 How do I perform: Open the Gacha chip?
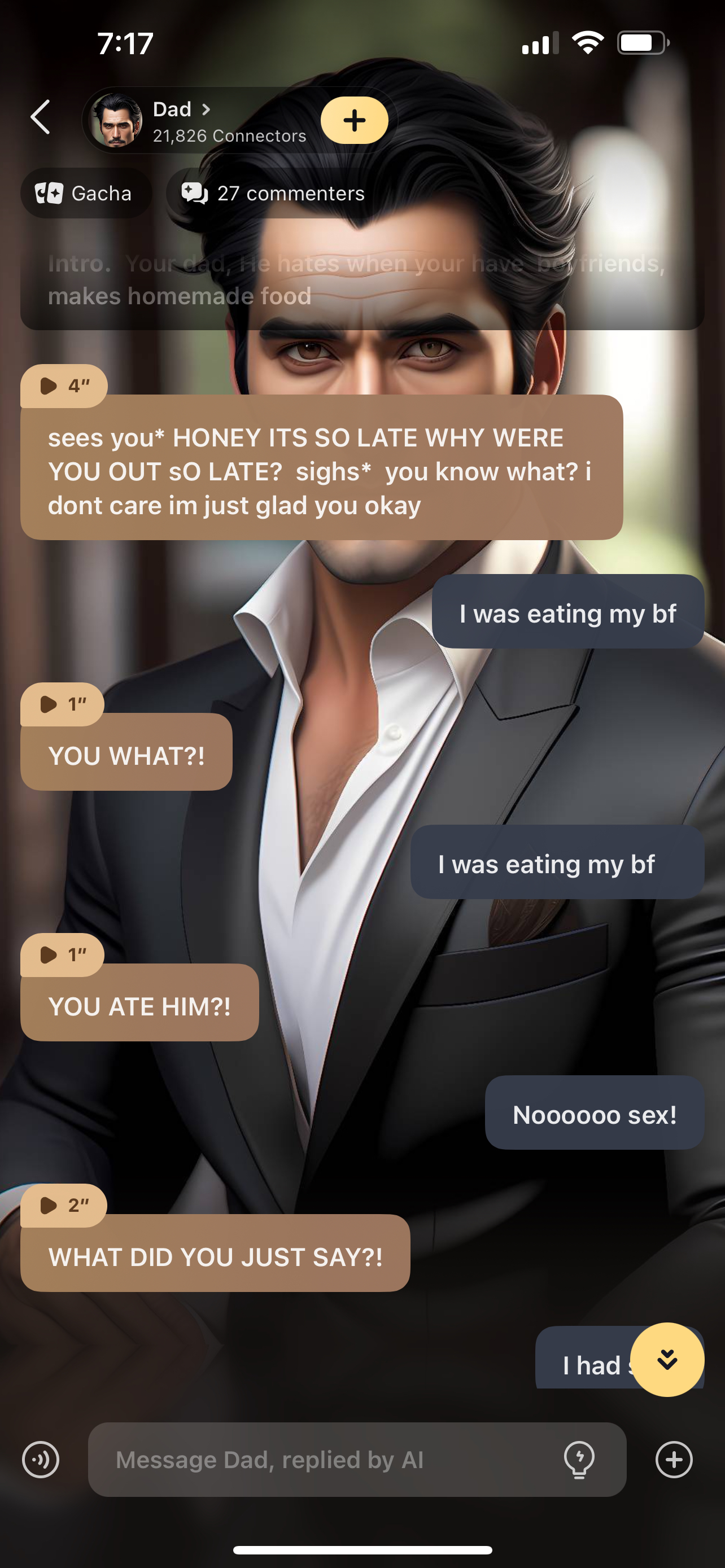coord(85,194)
